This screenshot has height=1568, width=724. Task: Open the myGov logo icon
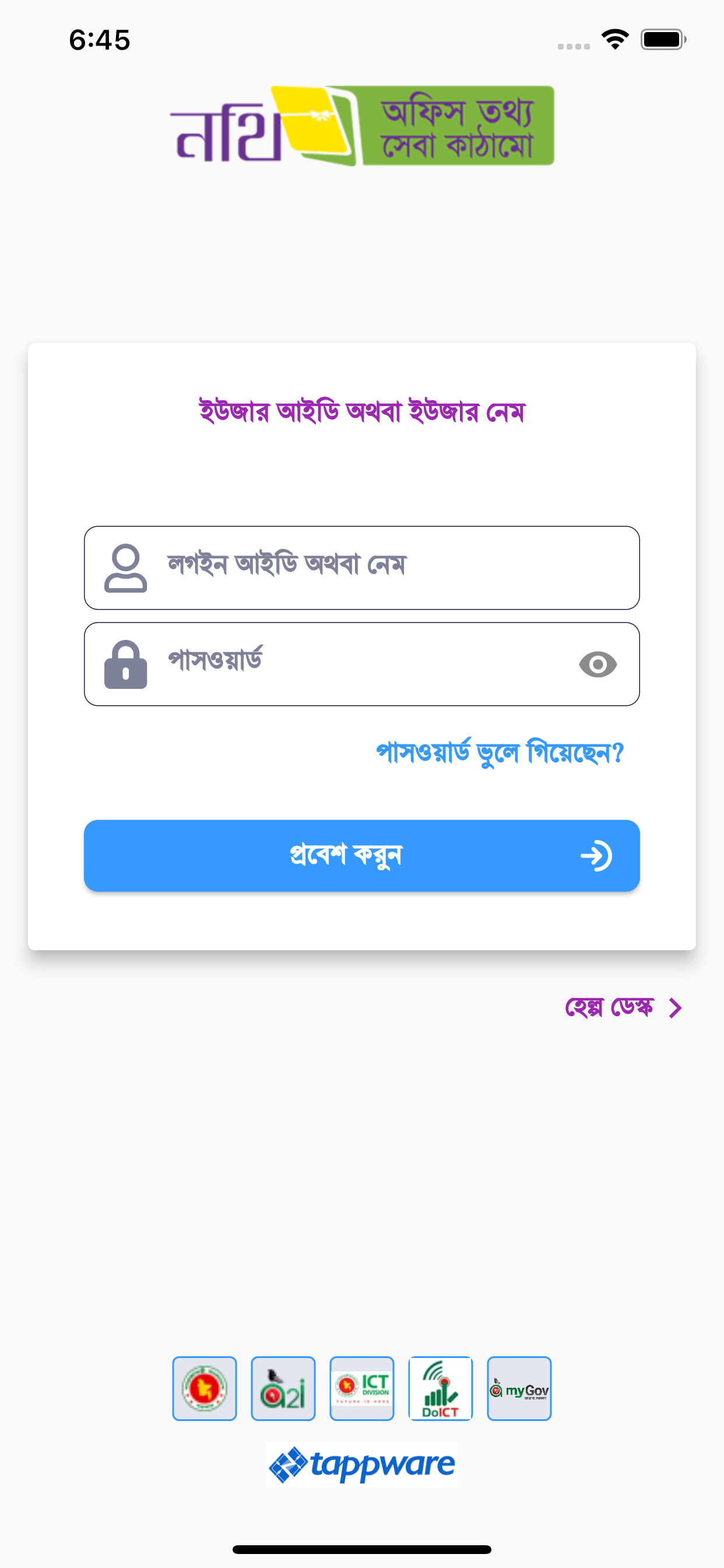pyautogui.click(x=519, y=1389)
